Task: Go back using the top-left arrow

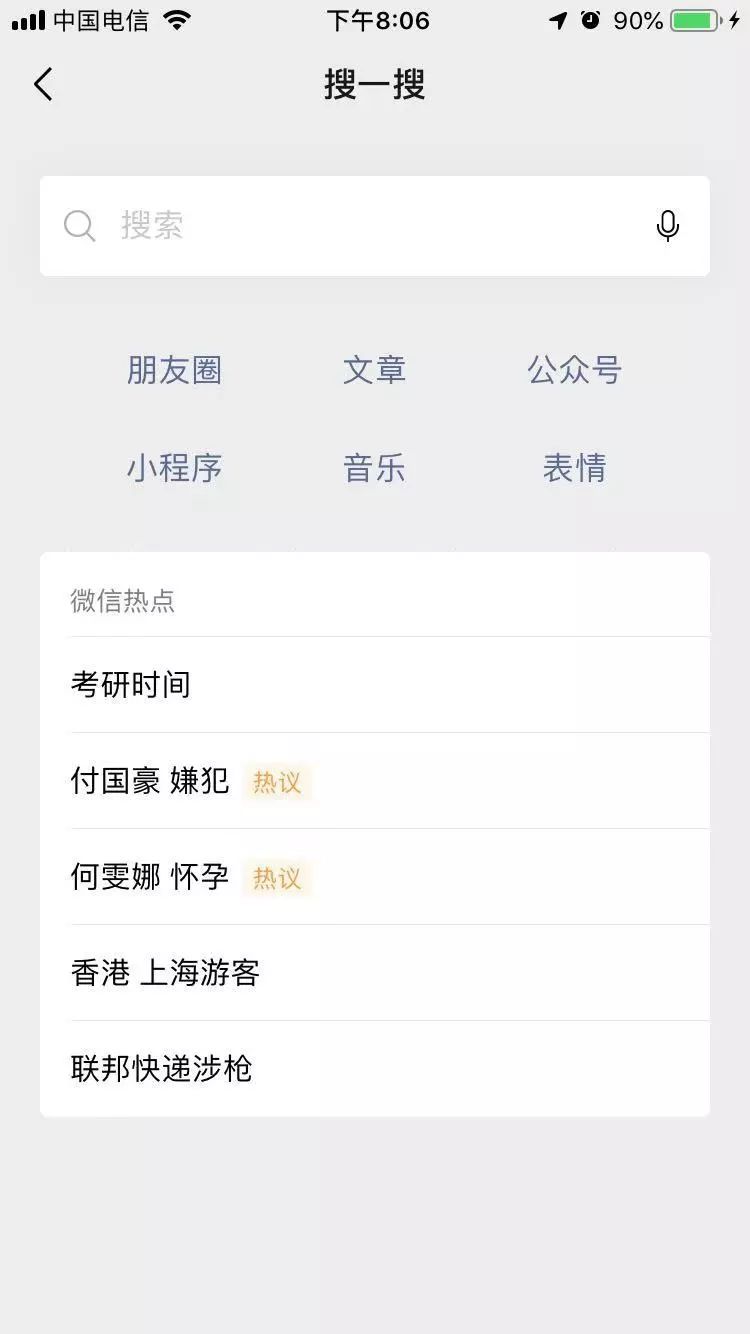Action: [43, 85]
